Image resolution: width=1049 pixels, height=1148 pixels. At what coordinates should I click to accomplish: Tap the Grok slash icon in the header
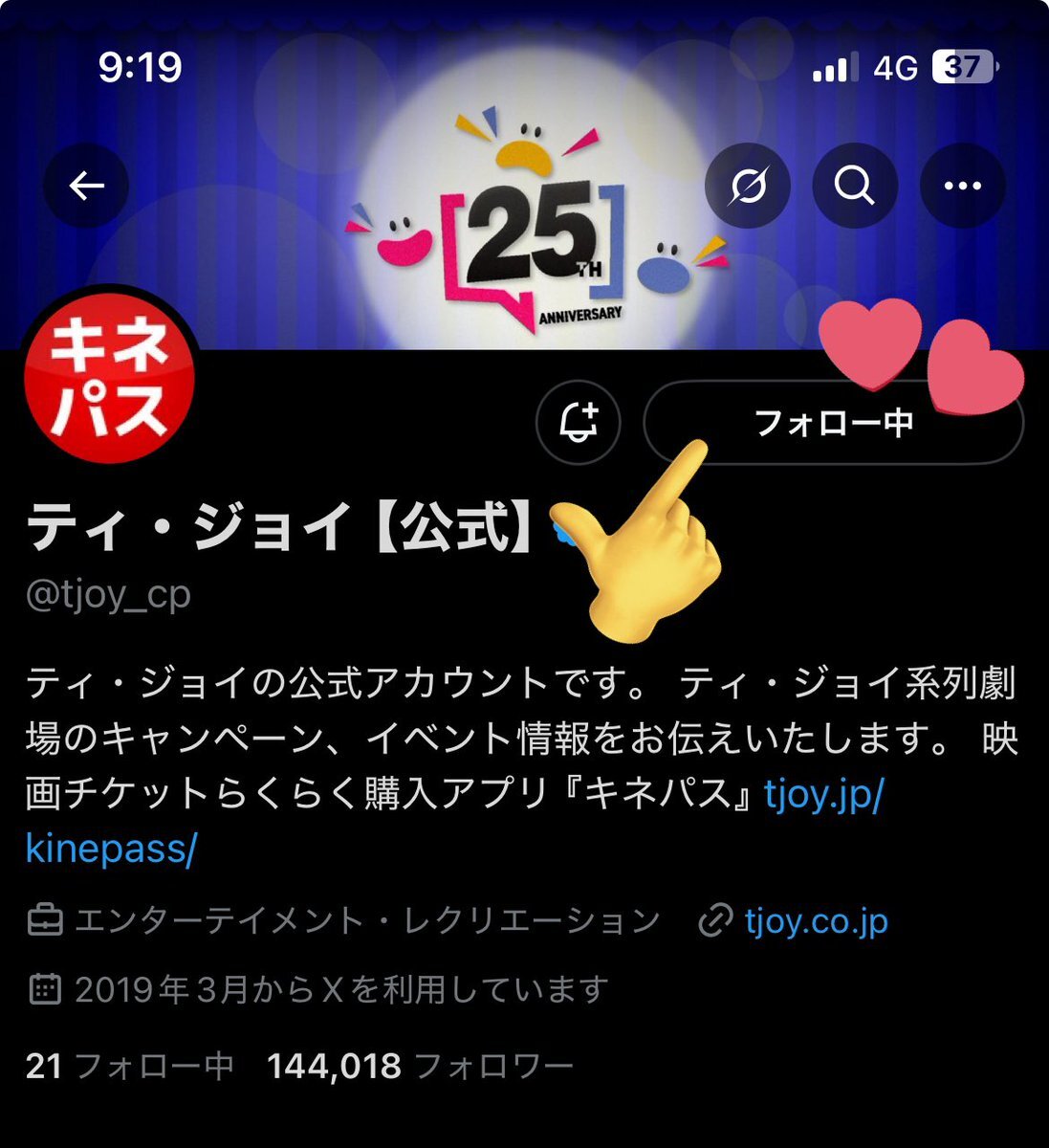coord(748,186)
